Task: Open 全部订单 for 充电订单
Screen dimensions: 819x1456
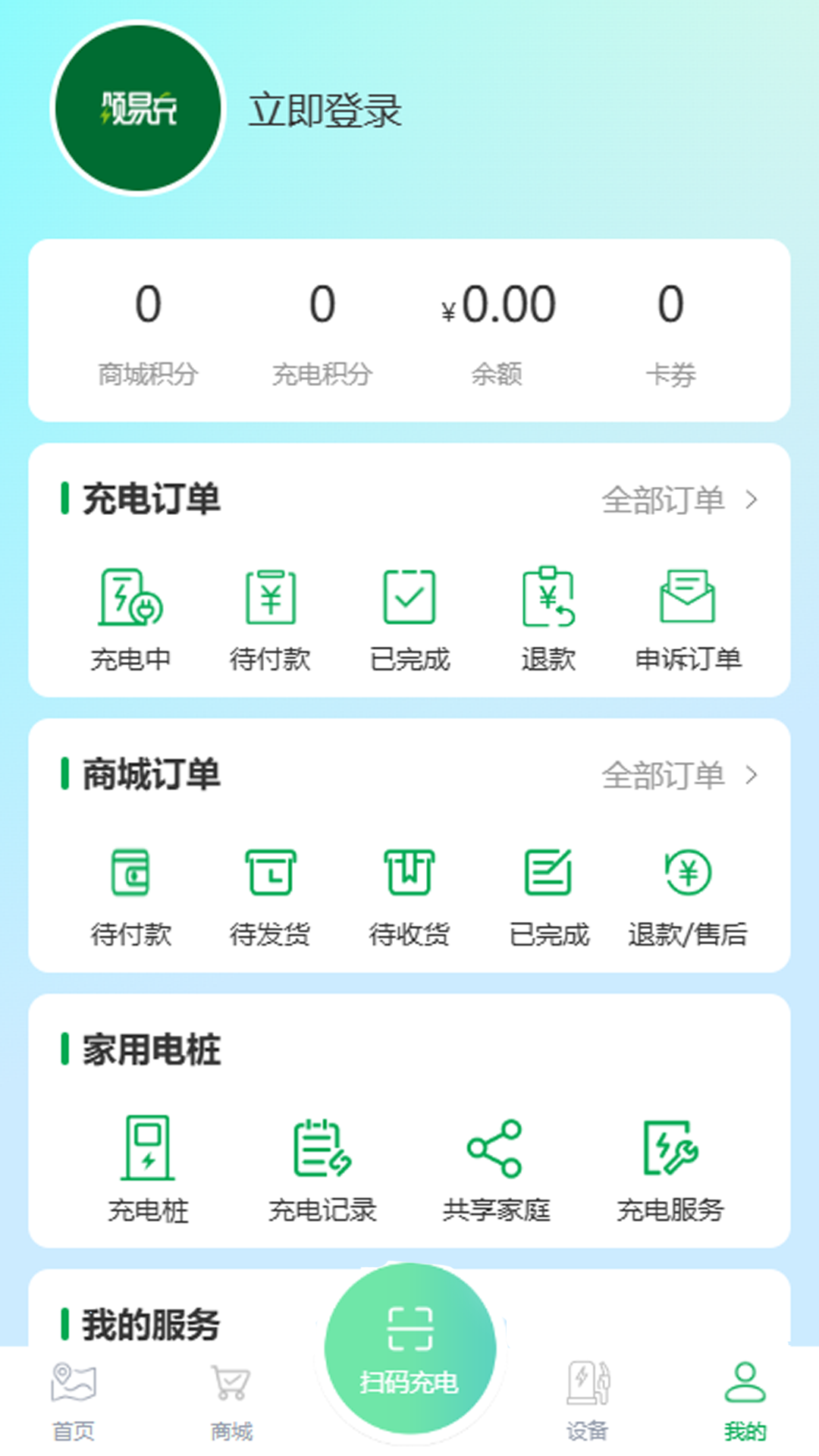Action: [679, 500]
